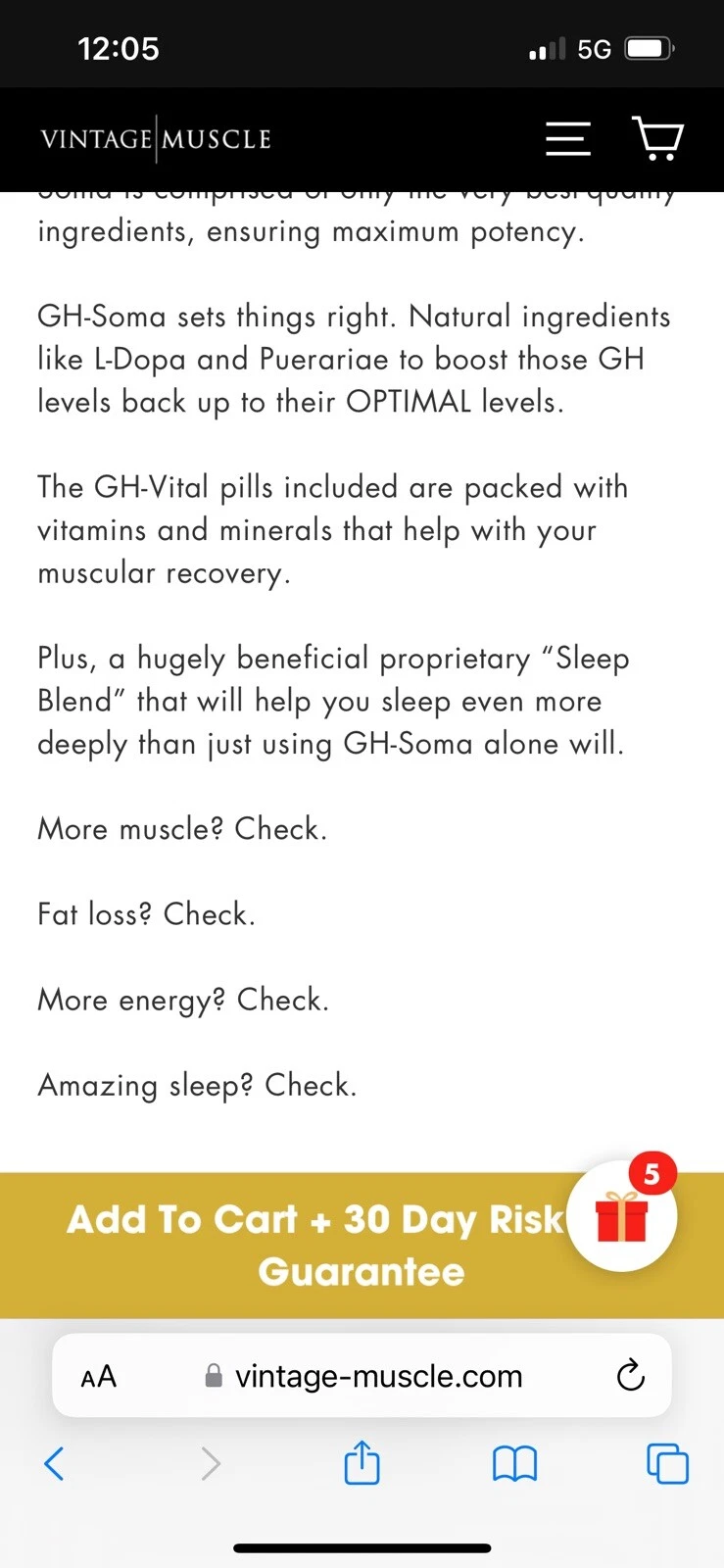Open the AA reader options
The image size is (724, 1568).
point(99,1376)
